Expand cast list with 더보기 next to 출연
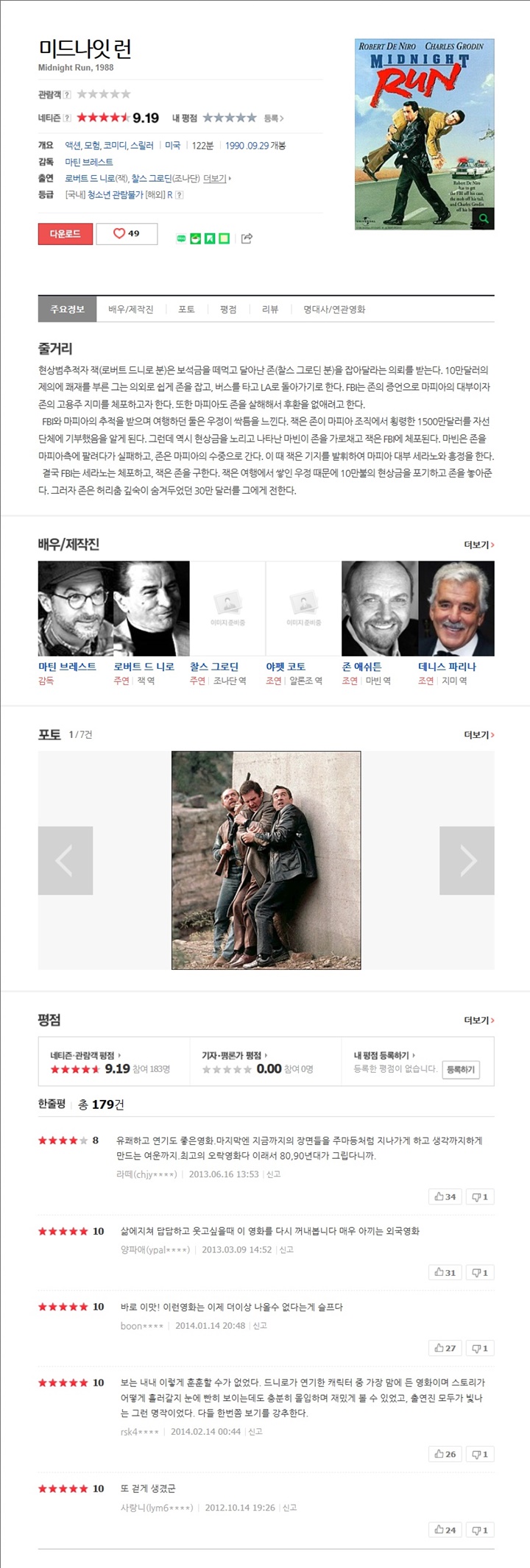530x1568 pixels. click(x=215, y=179)
